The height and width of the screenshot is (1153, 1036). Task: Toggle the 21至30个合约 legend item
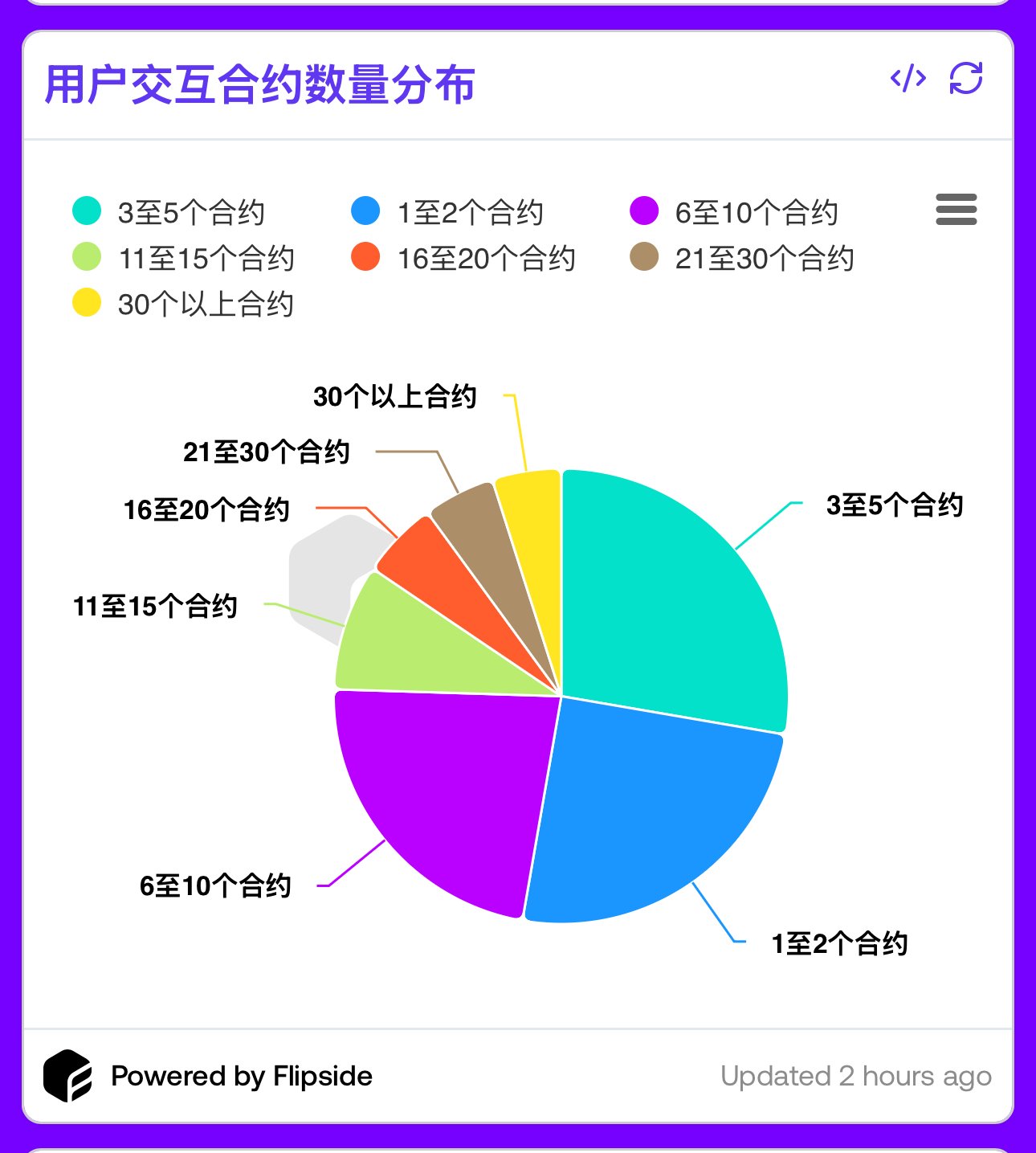742,258
